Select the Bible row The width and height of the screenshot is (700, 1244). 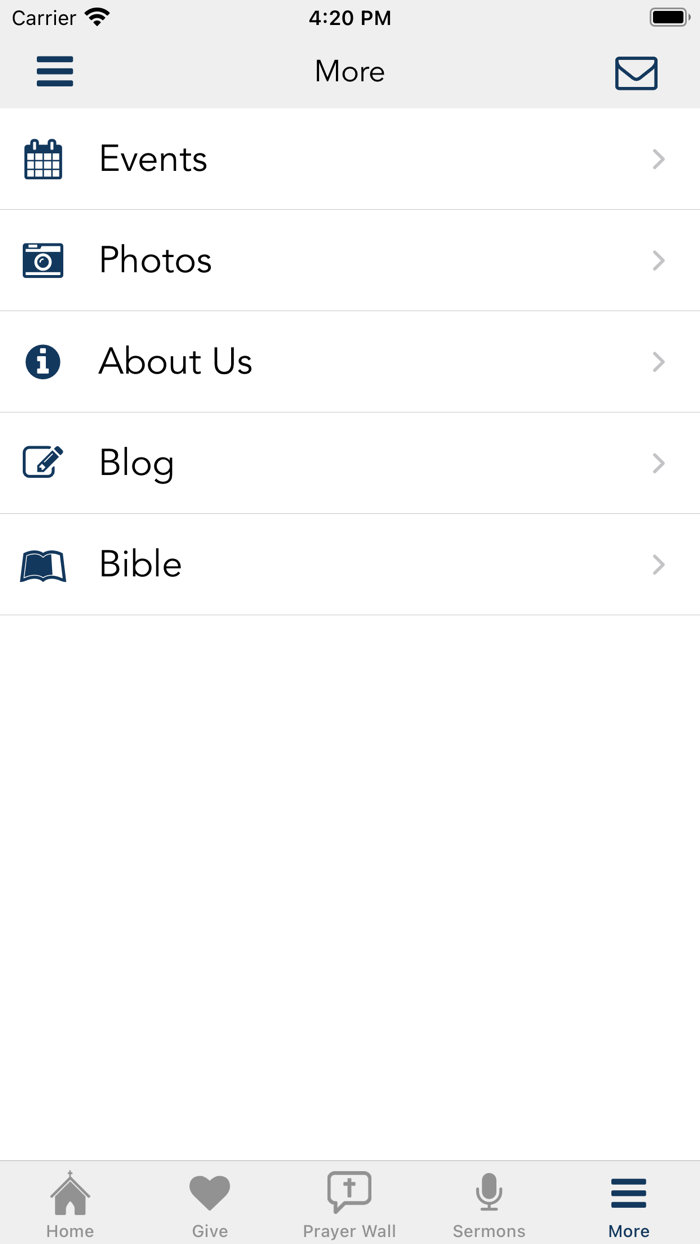(x=350, y=565)
